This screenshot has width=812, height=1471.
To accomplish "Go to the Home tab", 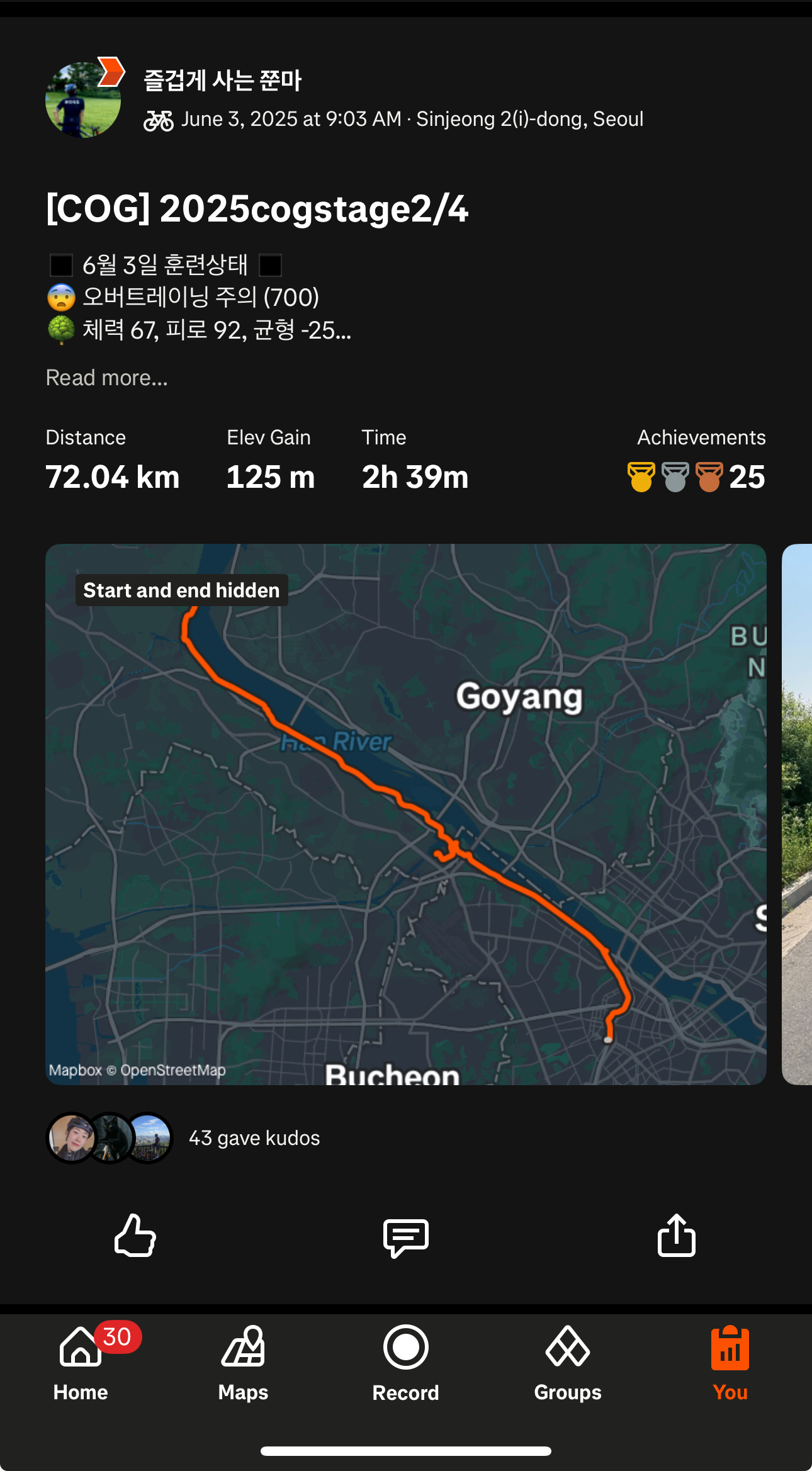I will (x=81, y=1363).
